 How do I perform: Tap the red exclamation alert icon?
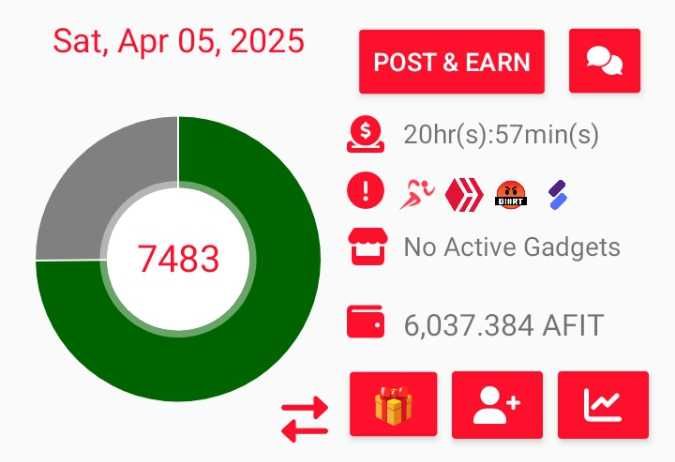point(366,190)
